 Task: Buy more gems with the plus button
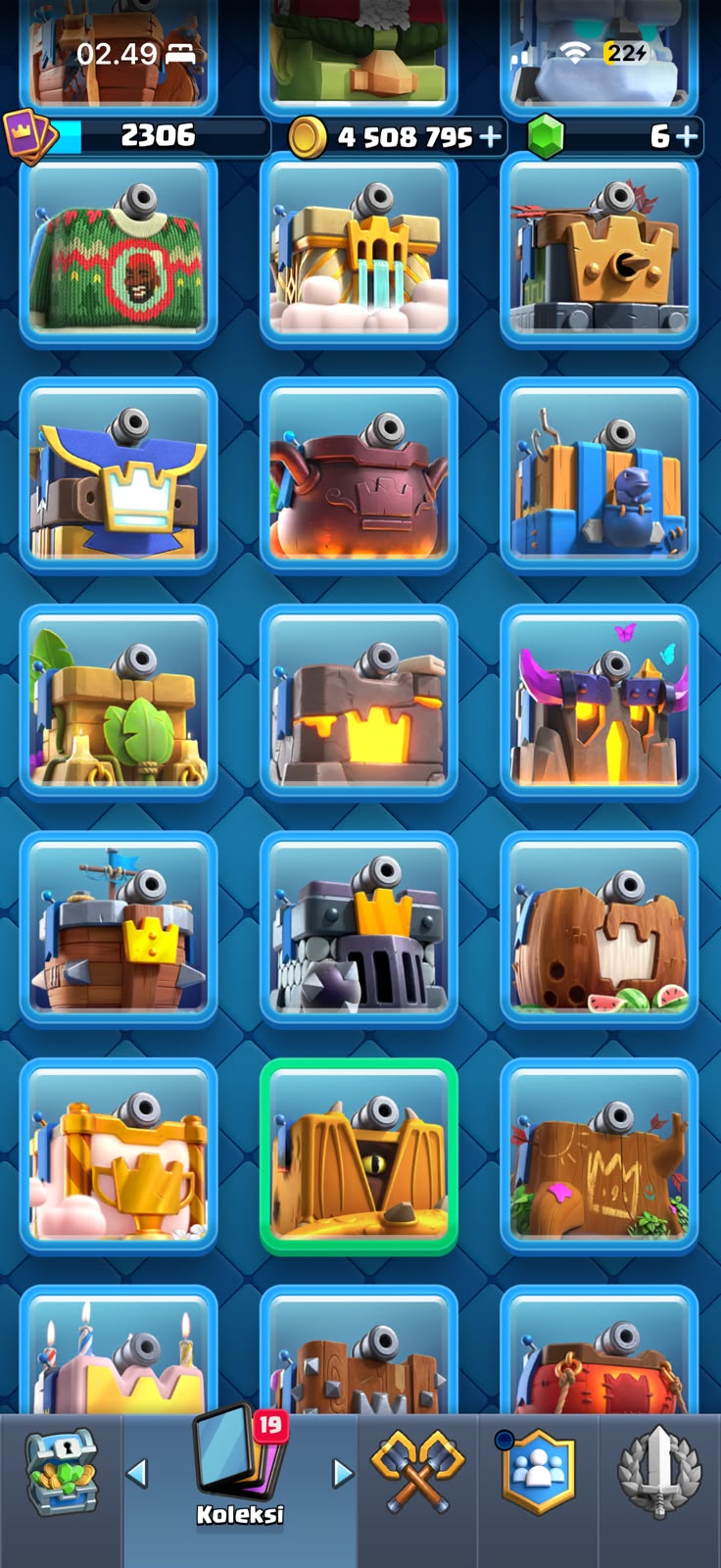tap(688, 137)
